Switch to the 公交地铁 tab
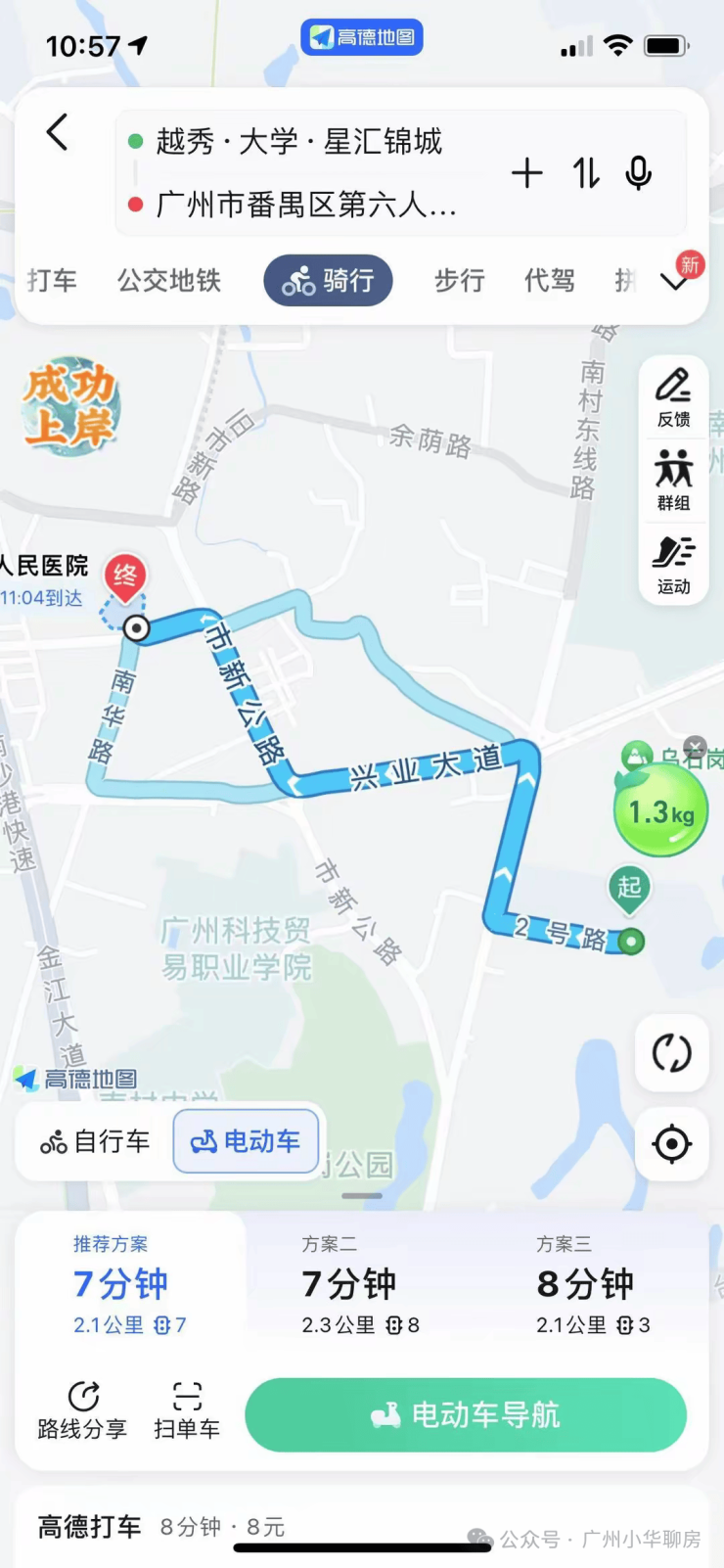724x1568 pixels. [169, 281]
